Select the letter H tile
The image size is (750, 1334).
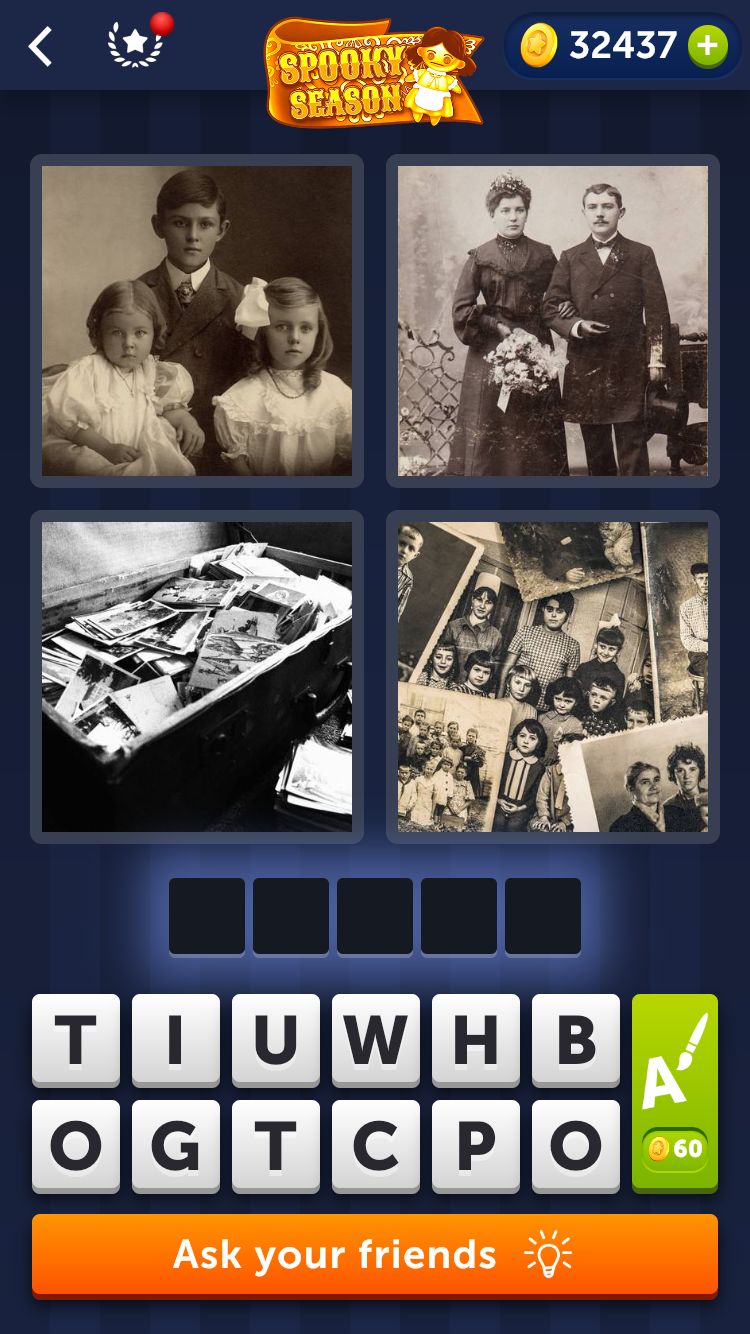pyautogui.click(x=476, y=1040)
